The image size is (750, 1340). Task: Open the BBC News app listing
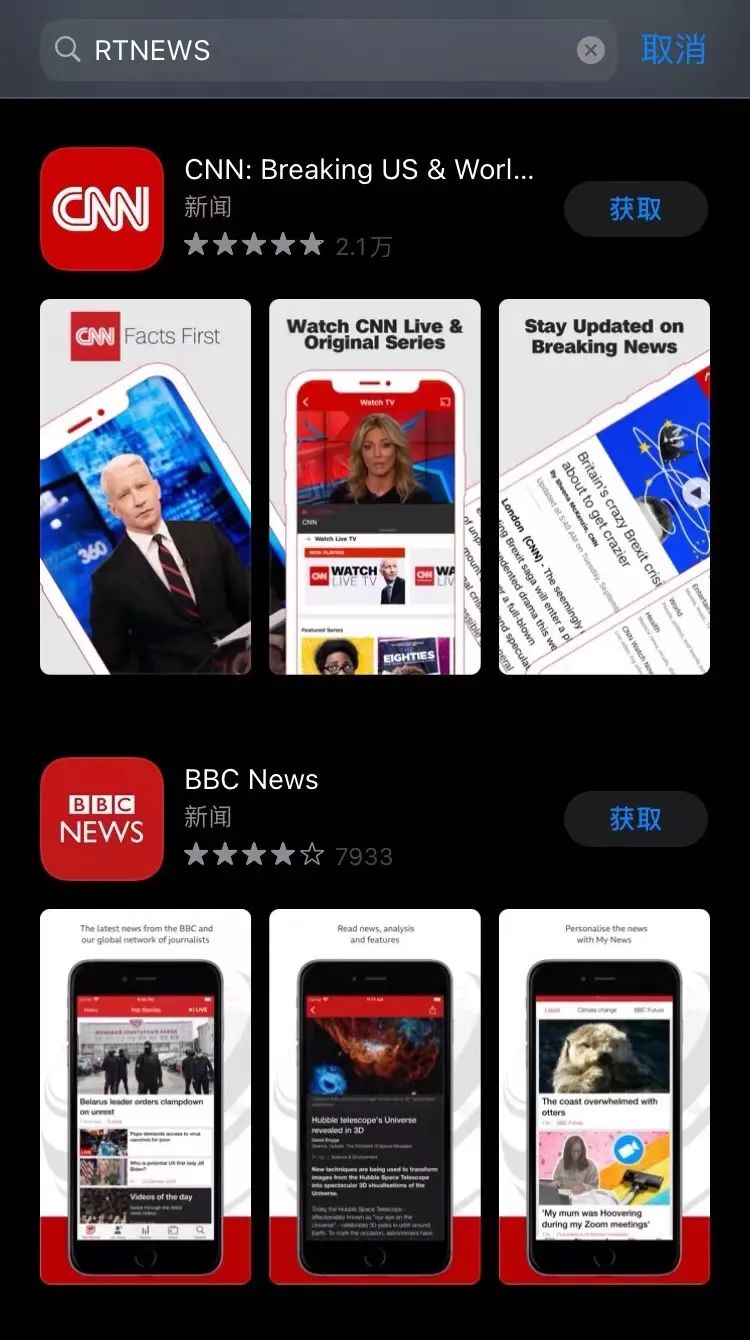click(252, 780)
